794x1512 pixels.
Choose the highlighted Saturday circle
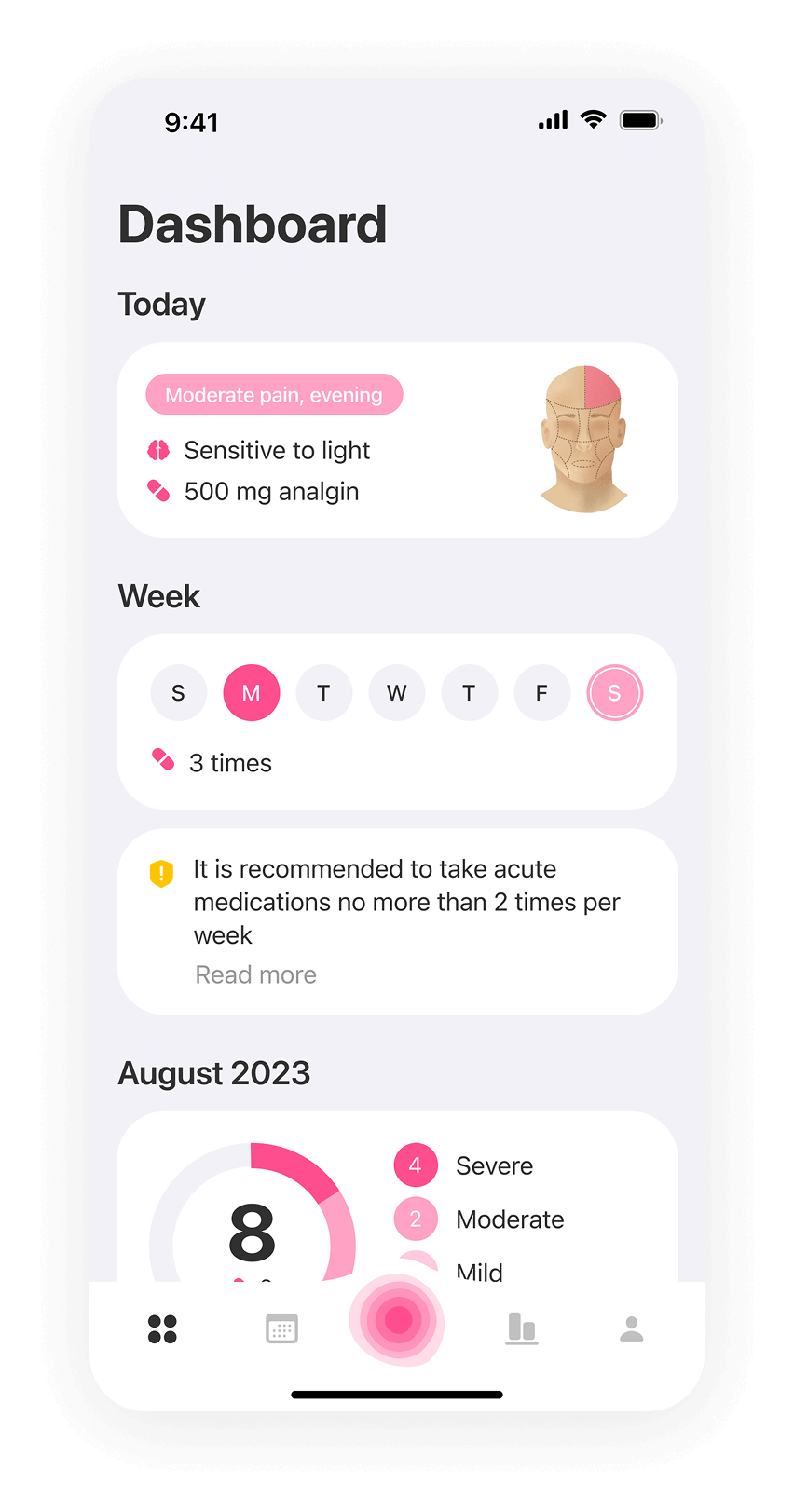(614, 693)
